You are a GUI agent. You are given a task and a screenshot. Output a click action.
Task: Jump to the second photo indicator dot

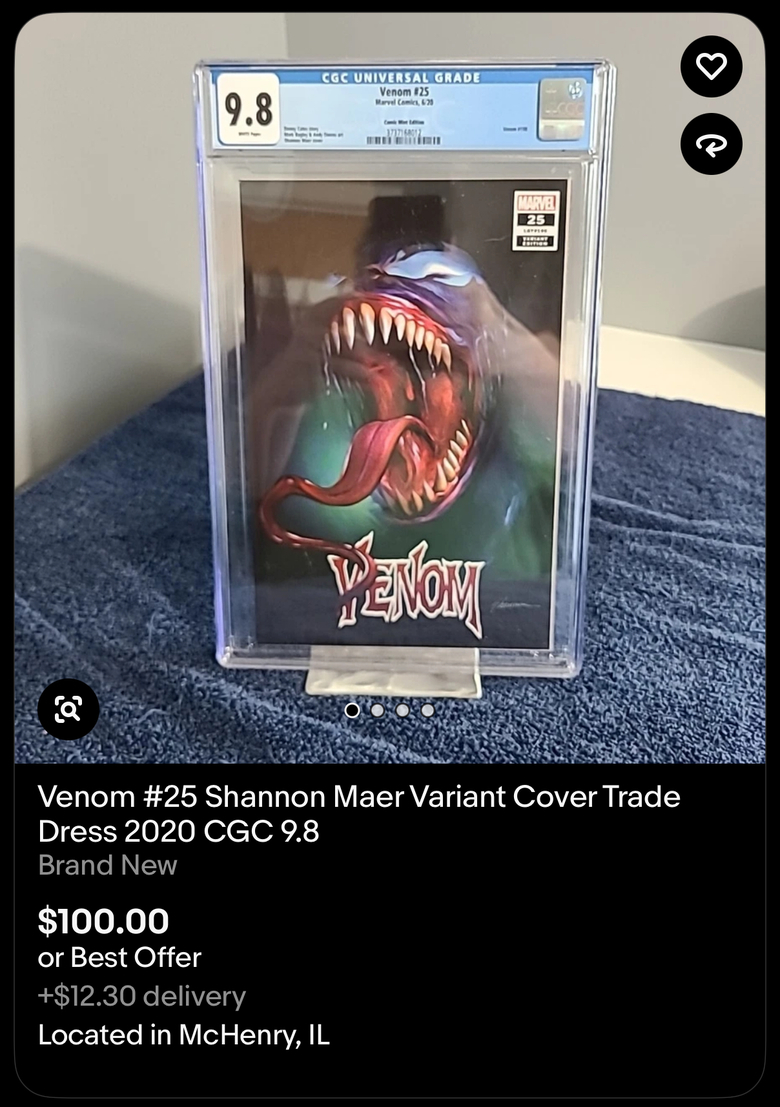point(377,710)
